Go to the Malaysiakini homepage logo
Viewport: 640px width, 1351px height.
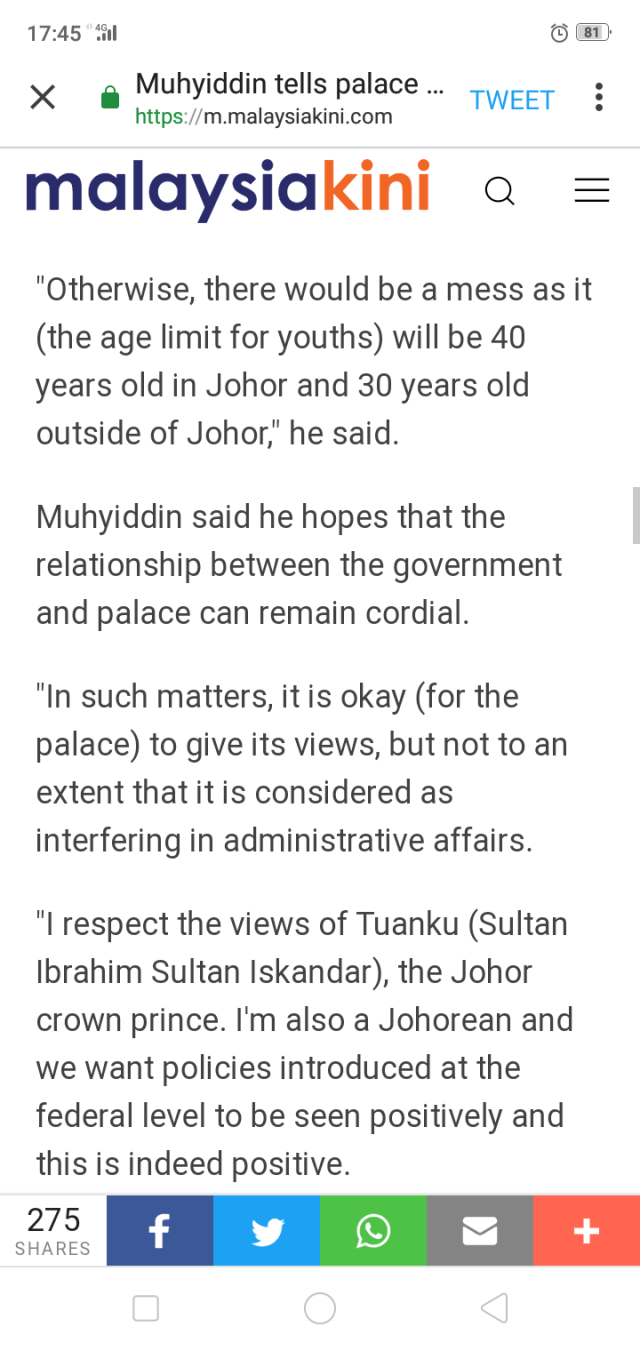click(228, 188)
